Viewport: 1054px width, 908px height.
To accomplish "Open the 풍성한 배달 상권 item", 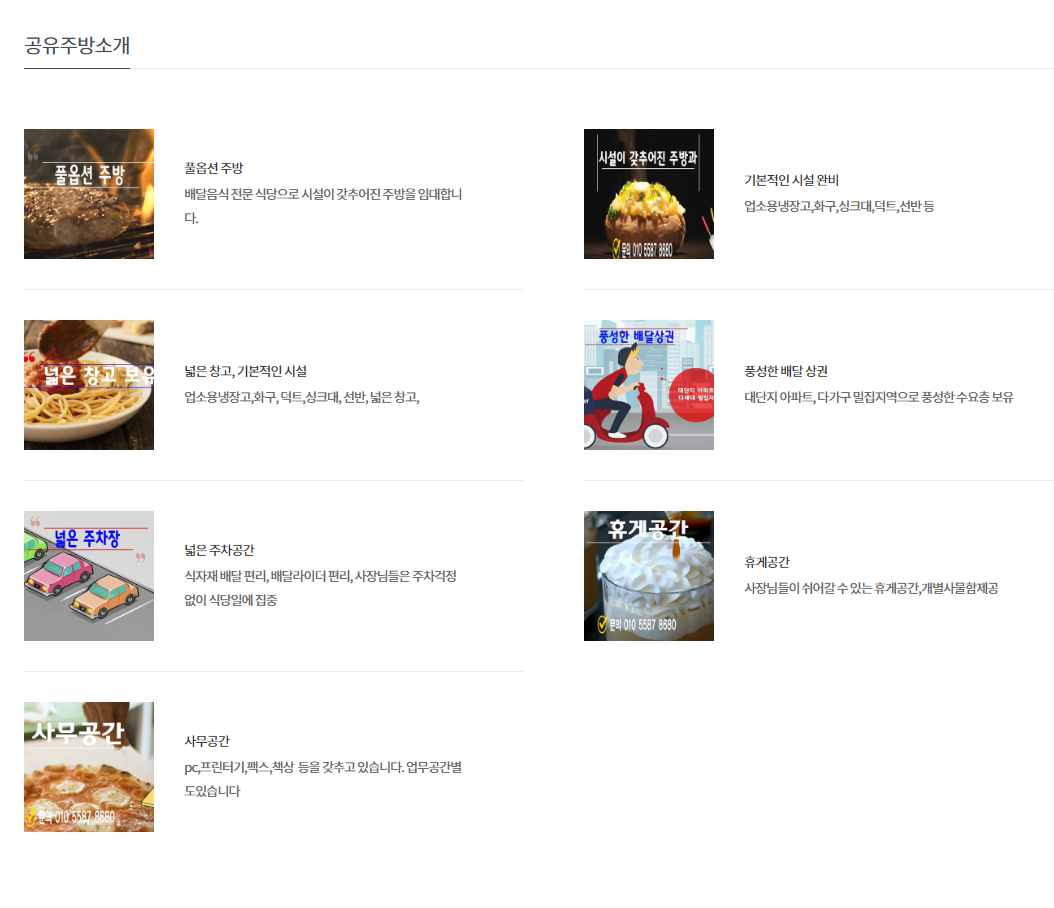I will coord(786,371).
